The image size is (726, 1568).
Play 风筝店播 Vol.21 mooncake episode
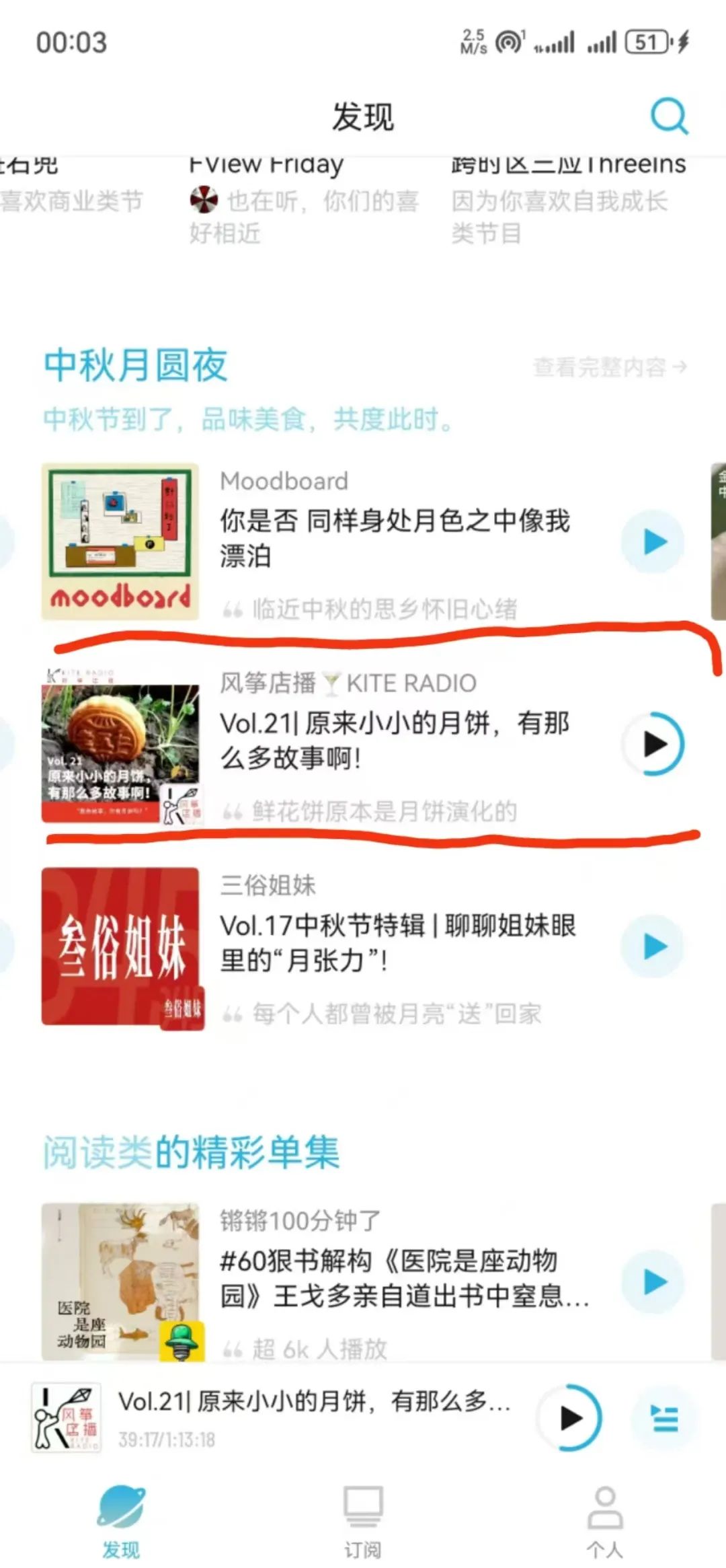[x=653, y=744]
